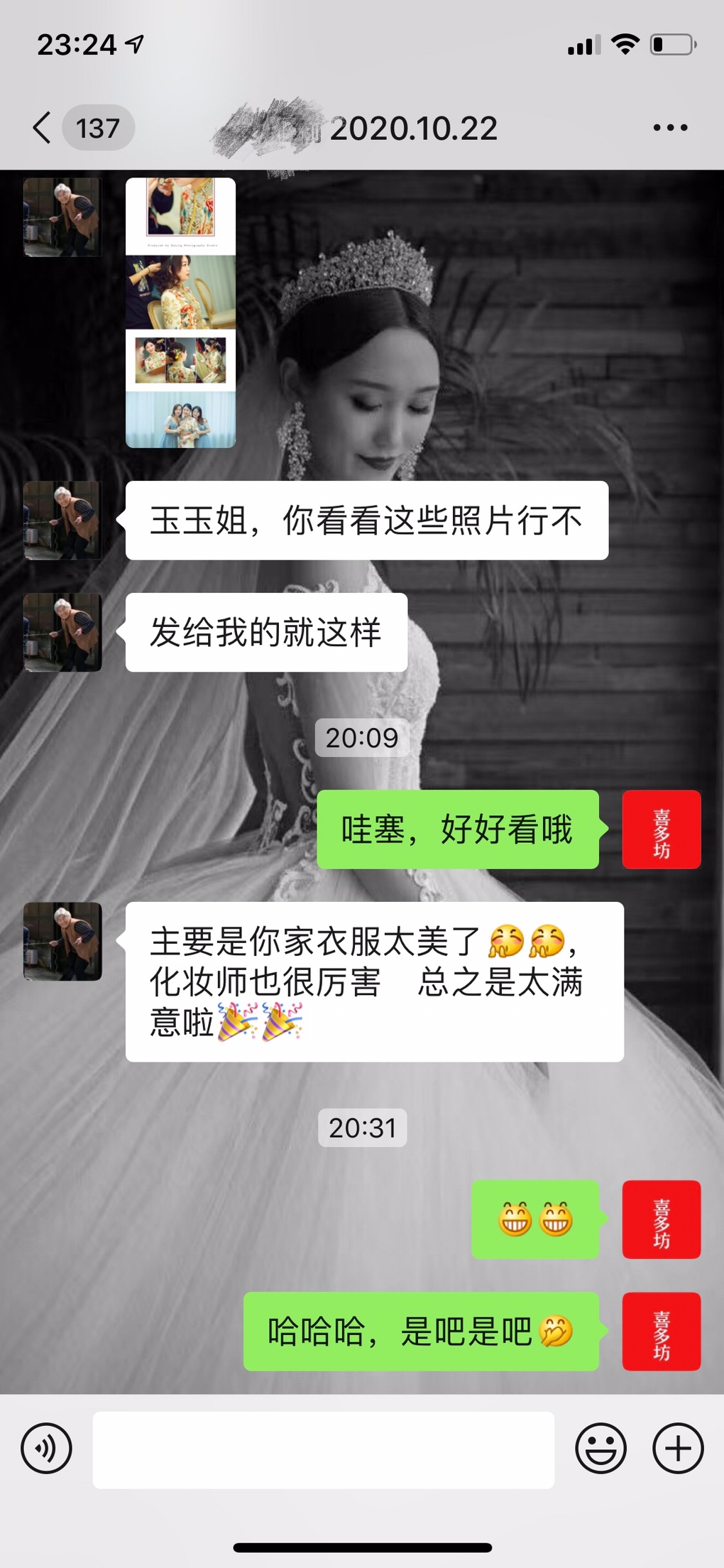
Task: Tap own 喜多坊 avatar beside 哇塞，好好看哦
Action: coord(662,829)
